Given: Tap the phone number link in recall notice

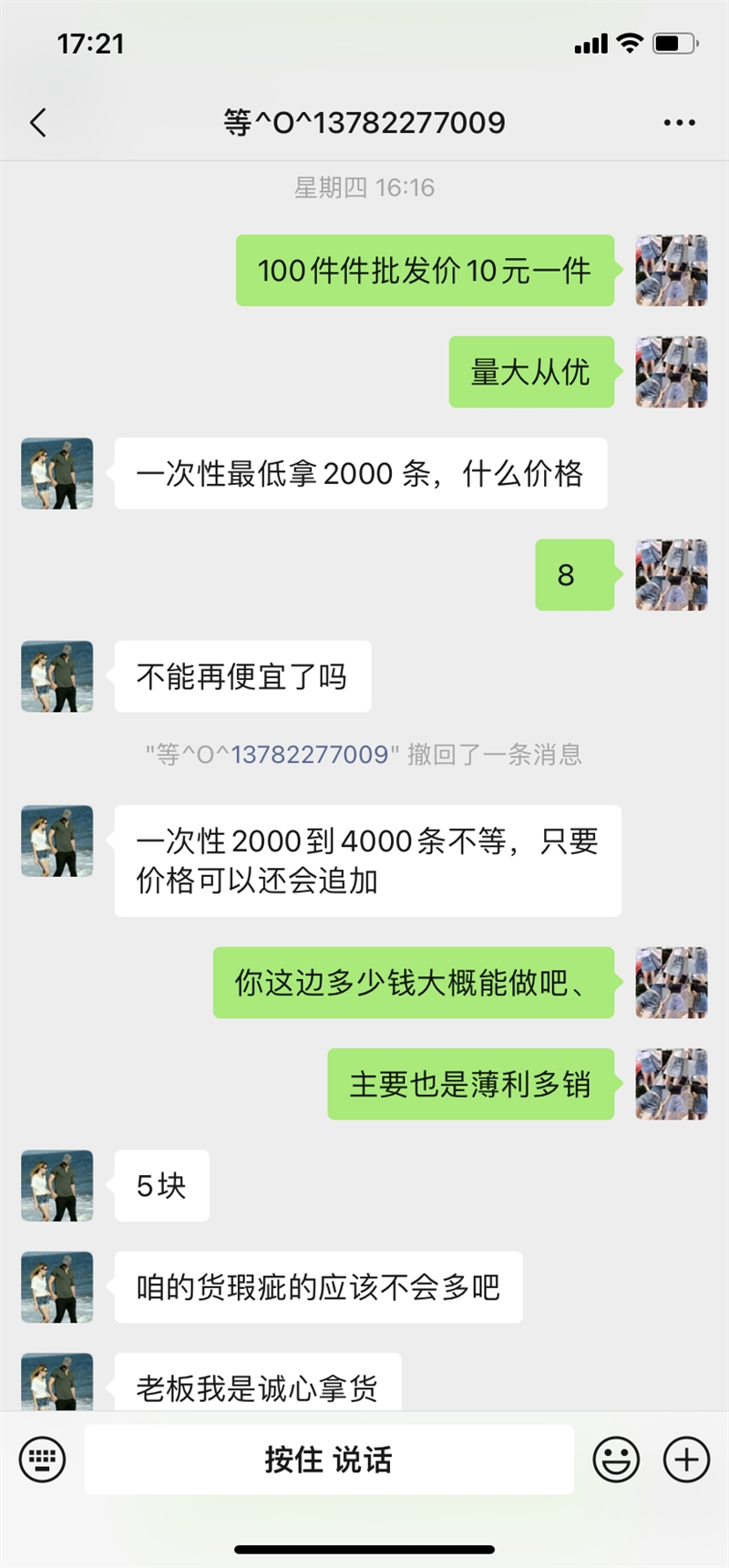Looking at the screenshot, I should [x=310, y=755].
